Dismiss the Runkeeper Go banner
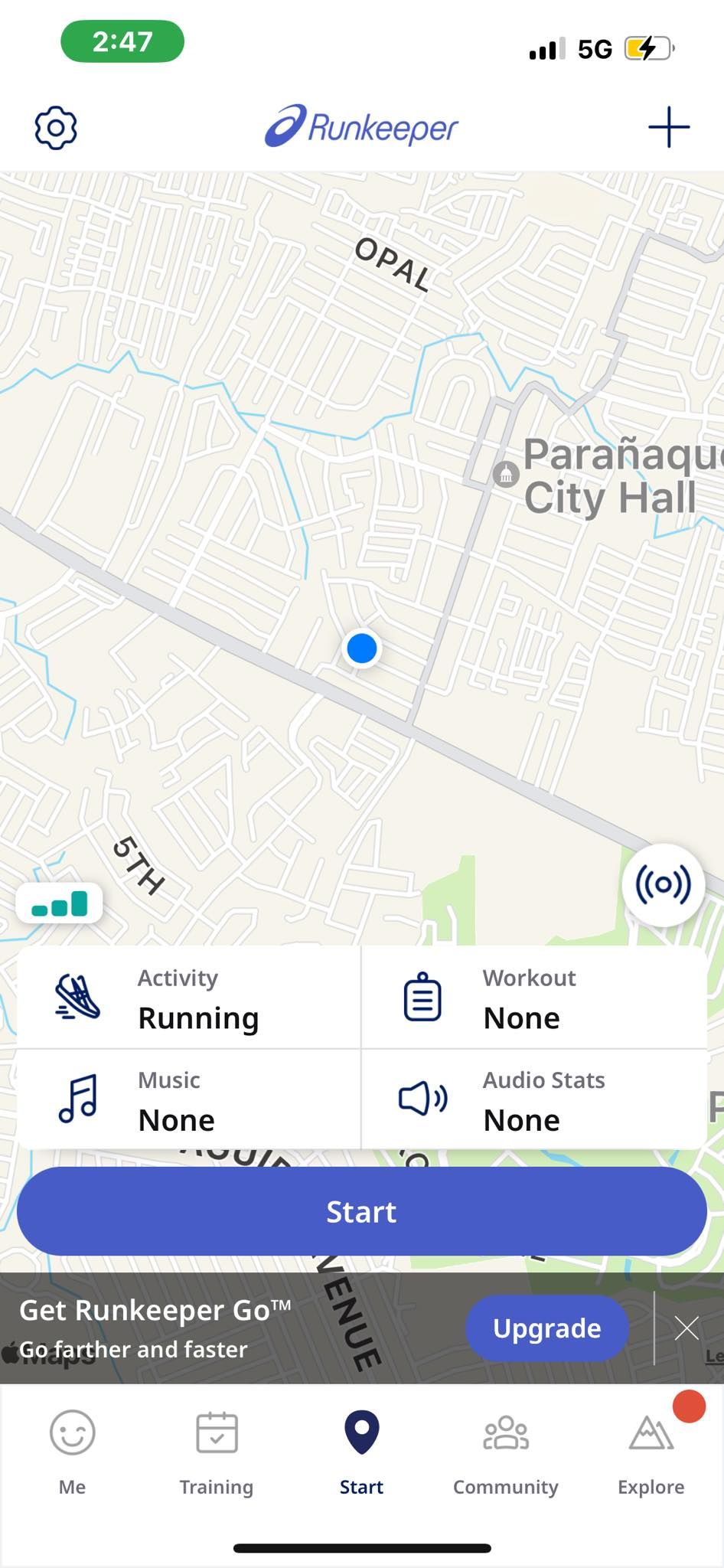Image resolution: width=724 pixels, height=1568 pixels. pyautogui.click(x=686, y=1328)
